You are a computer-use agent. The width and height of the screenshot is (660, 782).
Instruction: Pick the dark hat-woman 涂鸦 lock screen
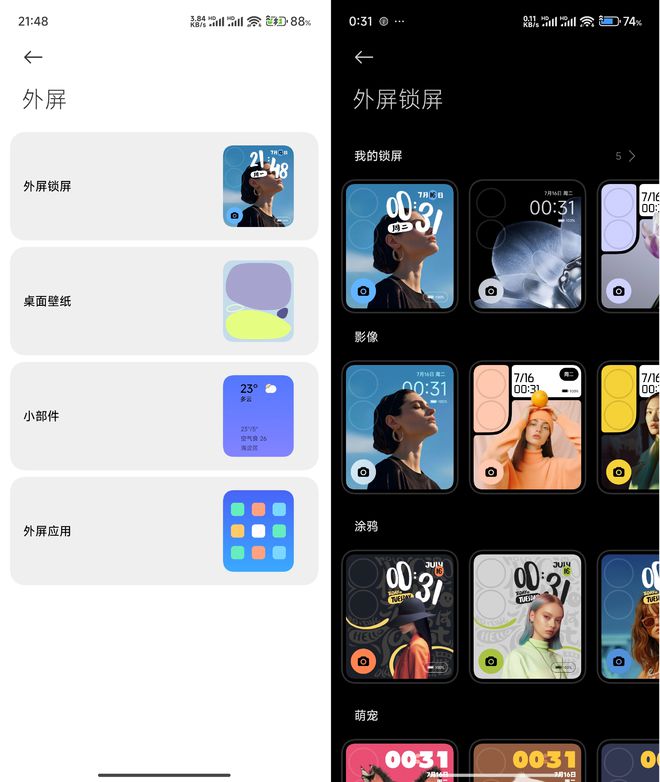(400, 615)
